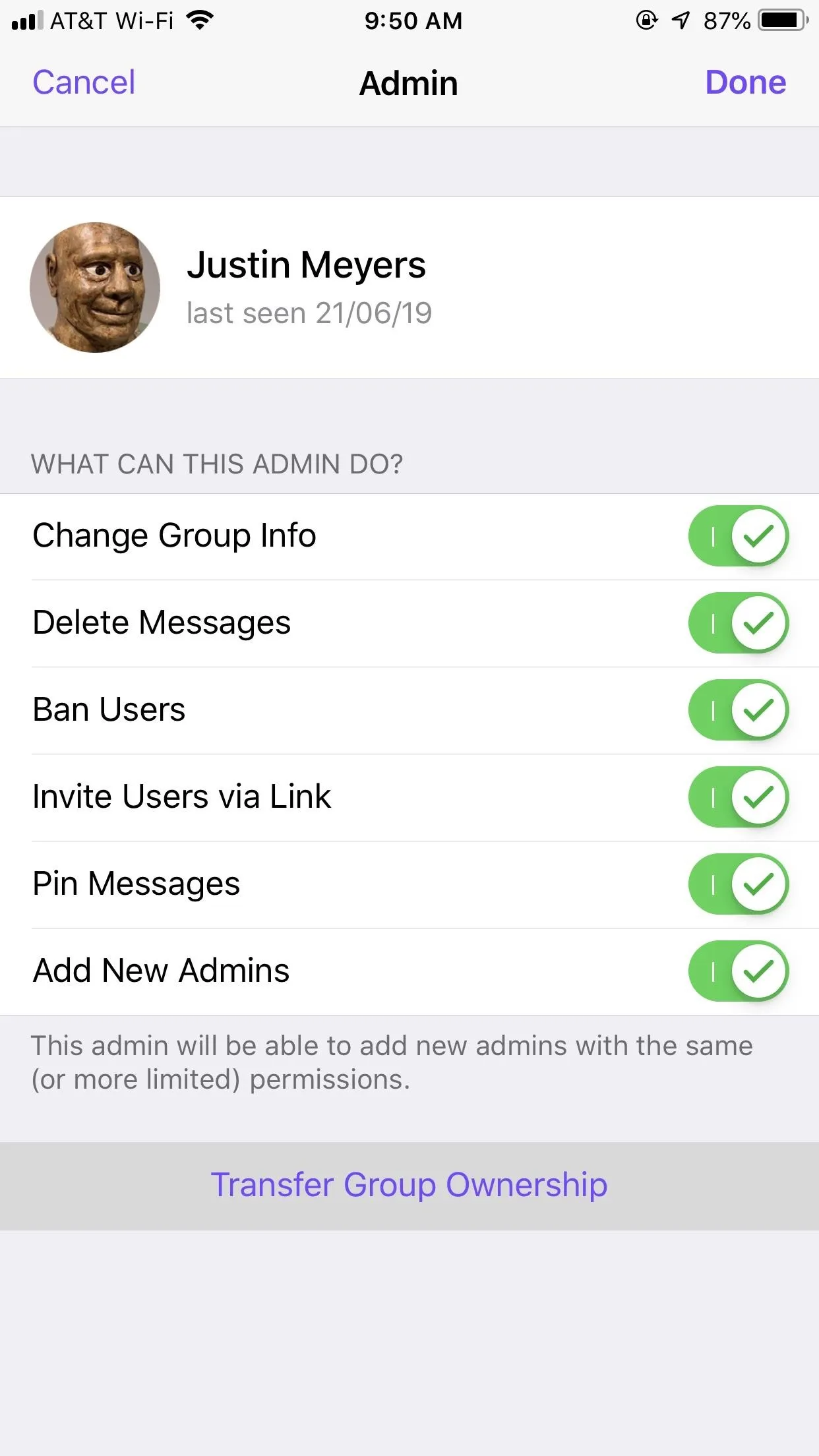The height and width of the screenshot is (1456, 819).
Task: Disable Pin Messages permission
Action: pyautogui.click(x=739, y=884)
